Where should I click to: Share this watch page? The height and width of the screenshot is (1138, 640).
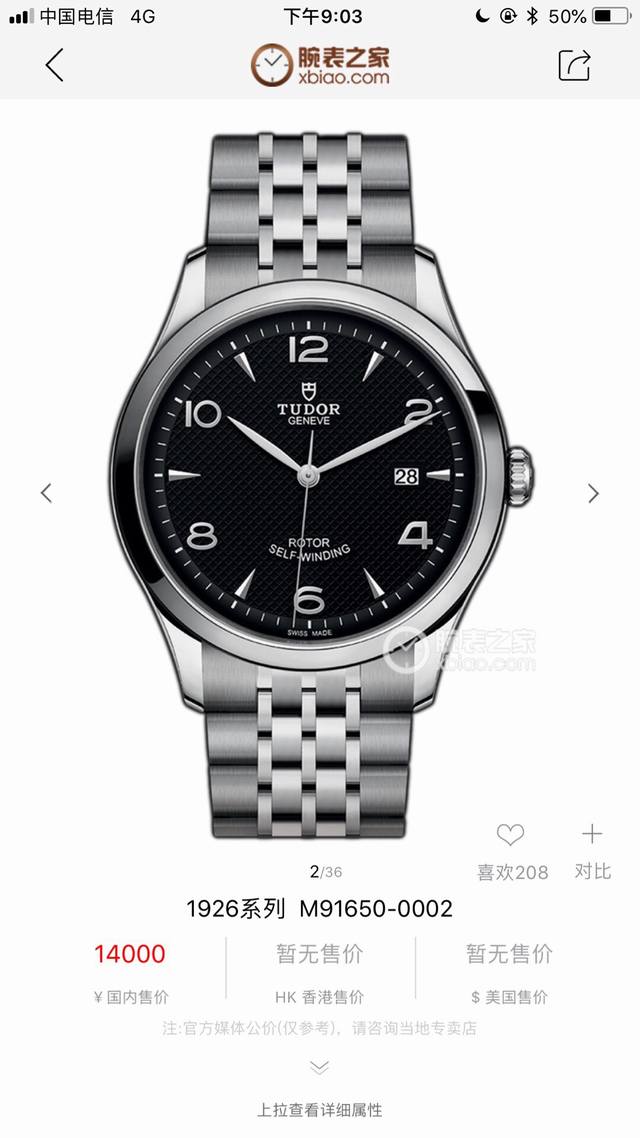pyautogui.click(x=574, y=65)
